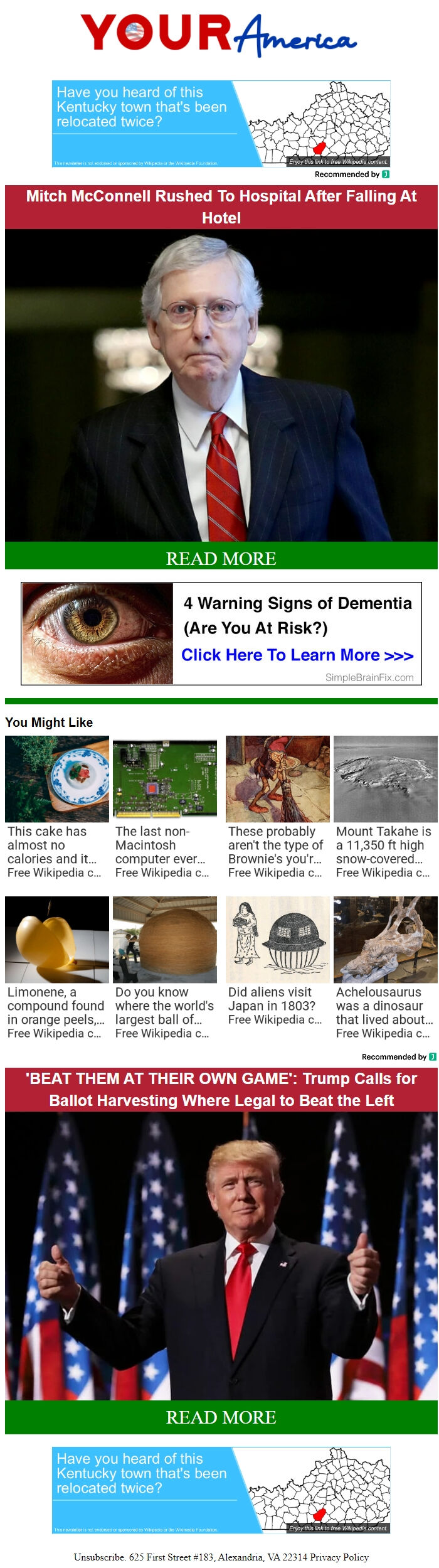Open the Achelousaurus dinosaur tile
Screen dimensions: 439x1568
[385, 967]
